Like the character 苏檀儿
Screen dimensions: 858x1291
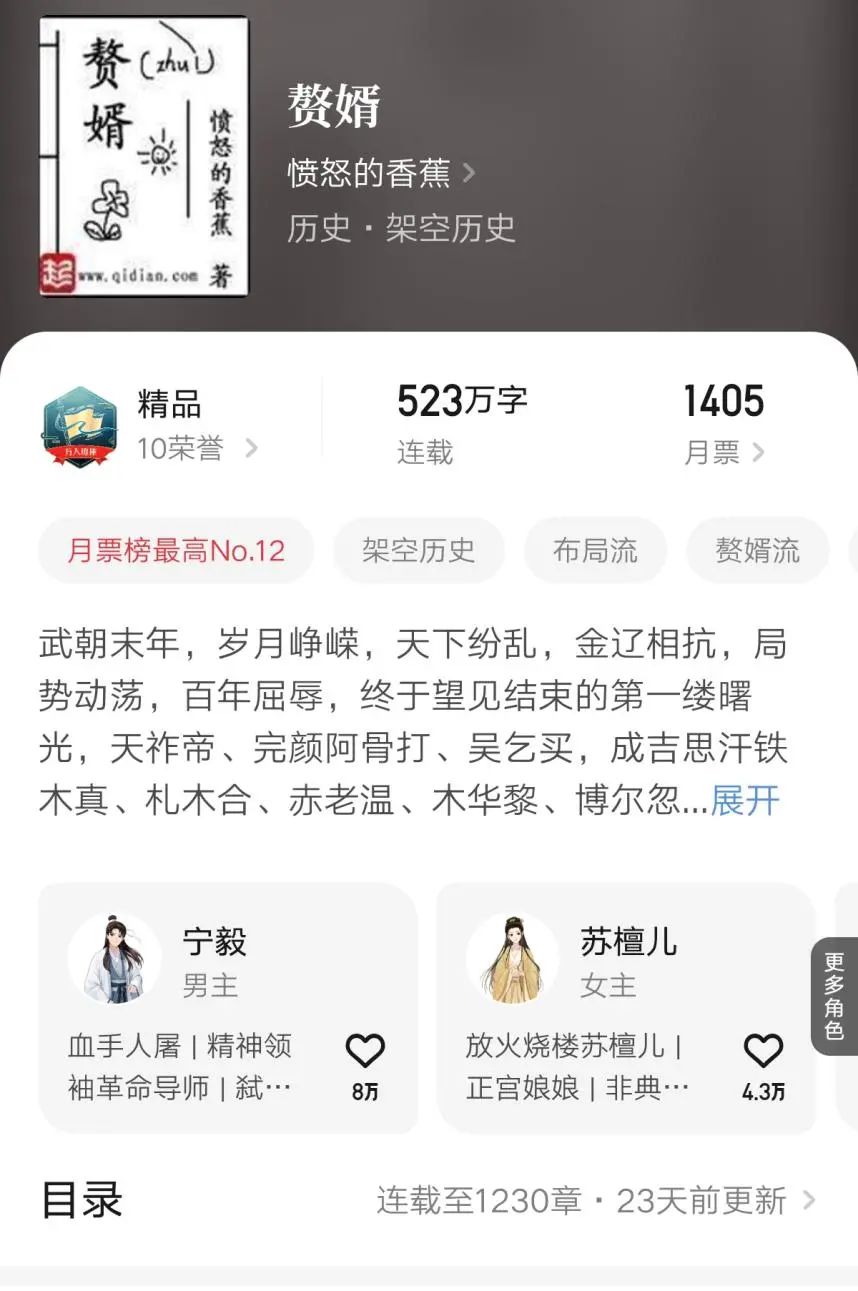763,1052
